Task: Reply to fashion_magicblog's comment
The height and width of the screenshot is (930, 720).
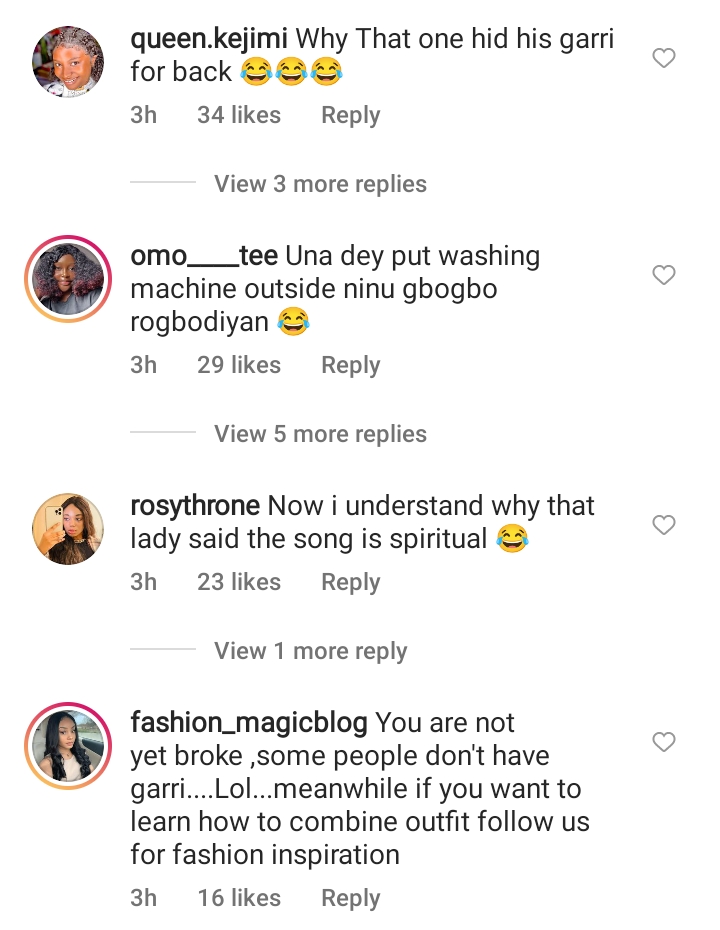Action: point(350,898)
